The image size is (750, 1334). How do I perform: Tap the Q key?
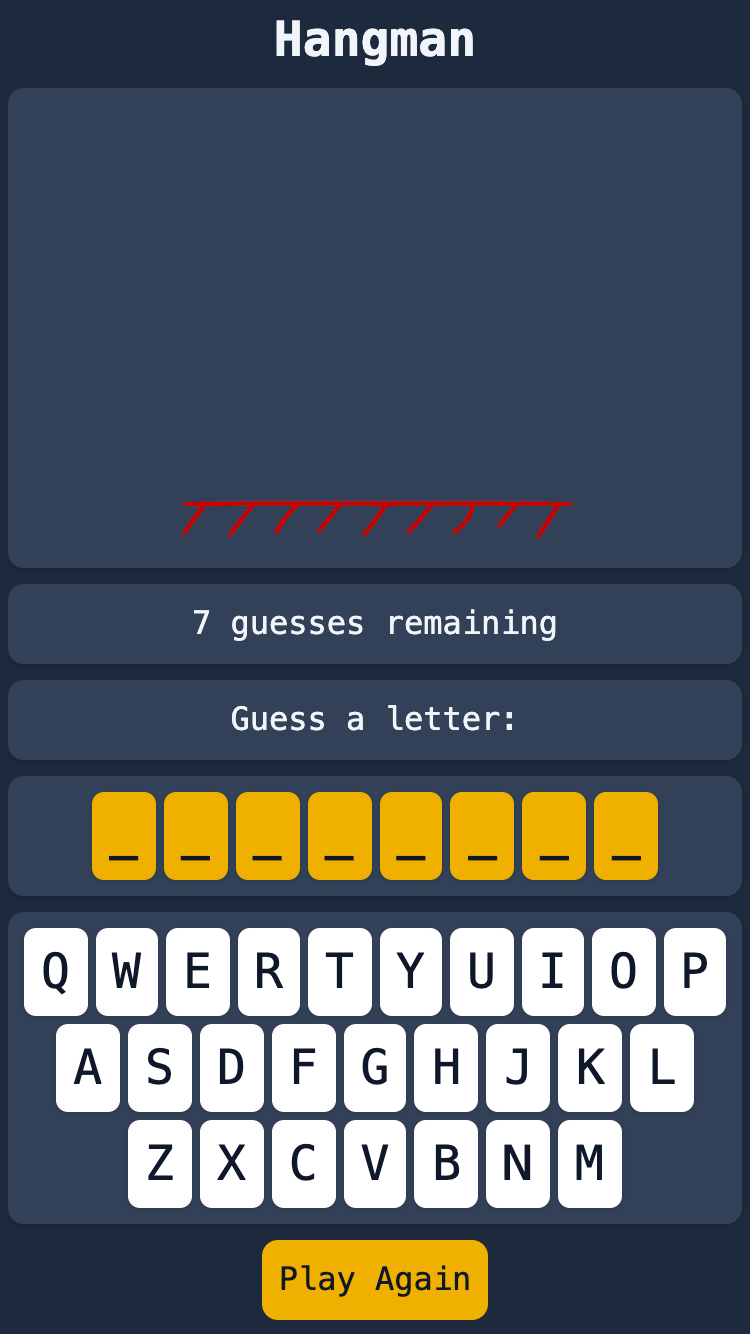point(56,972)
